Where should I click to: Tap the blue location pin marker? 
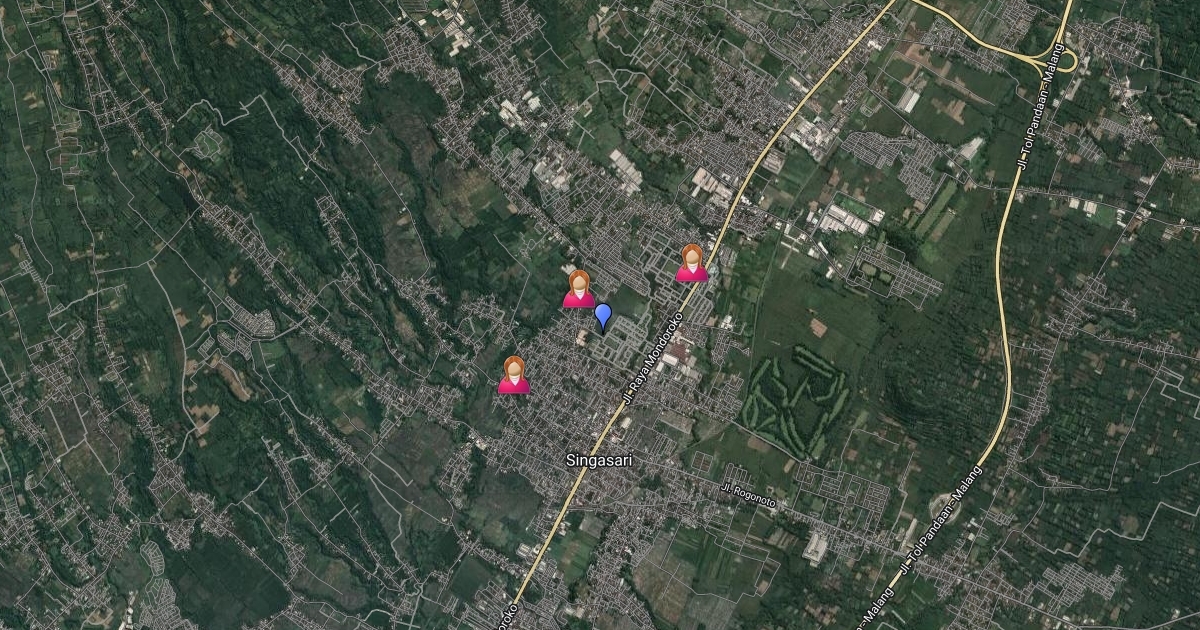[603, 316]
